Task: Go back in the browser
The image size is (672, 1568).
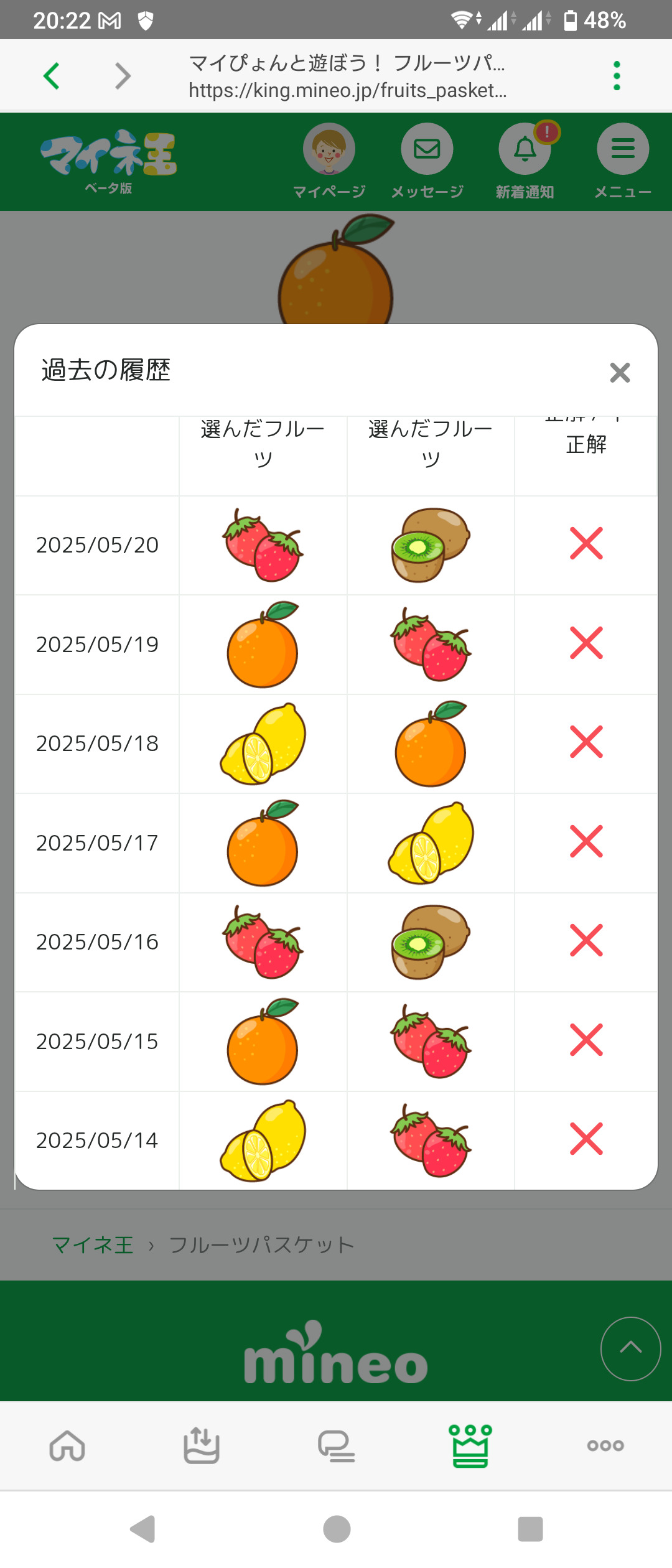Action: (x=52, y=76)
